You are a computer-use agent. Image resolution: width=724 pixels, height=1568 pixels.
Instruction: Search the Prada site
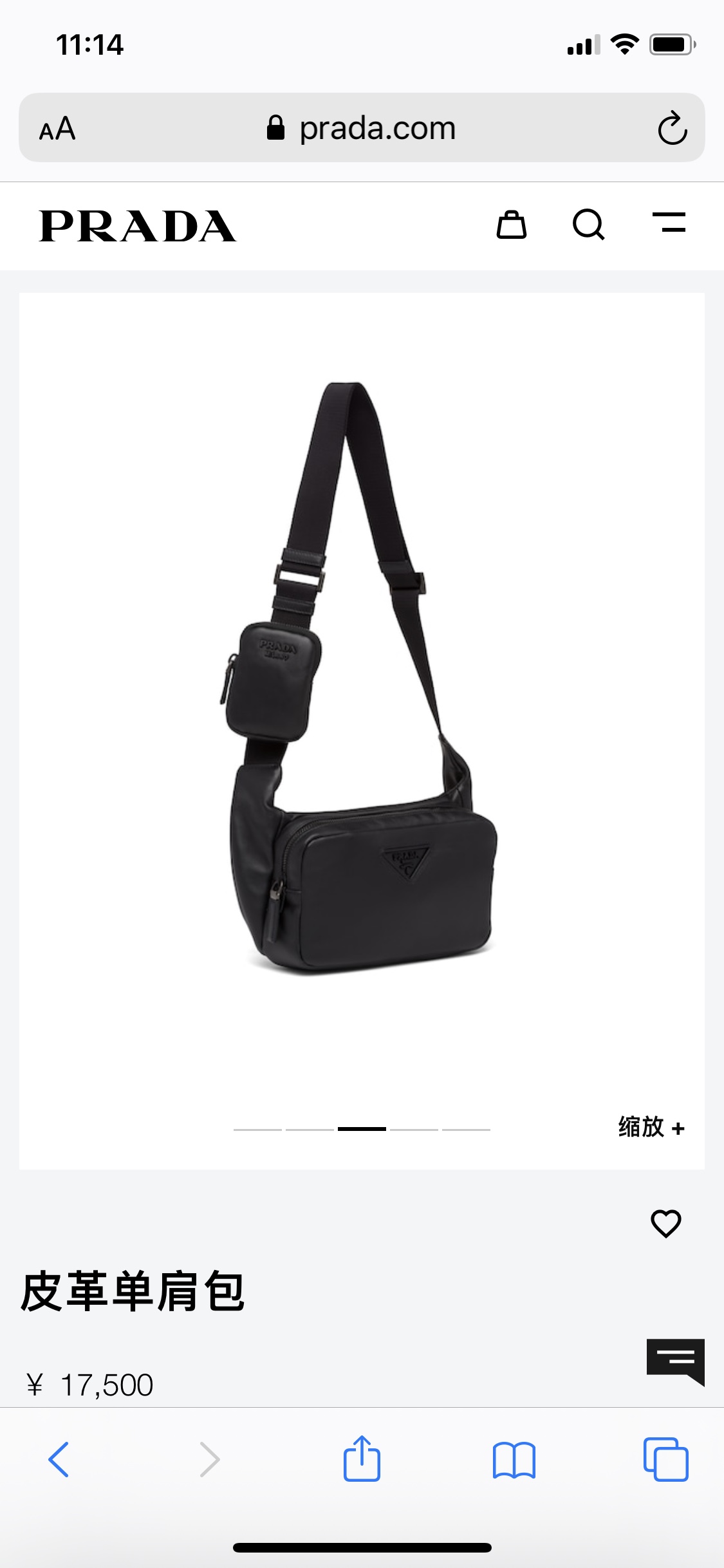pyautogui.click(x=588, y=225)
